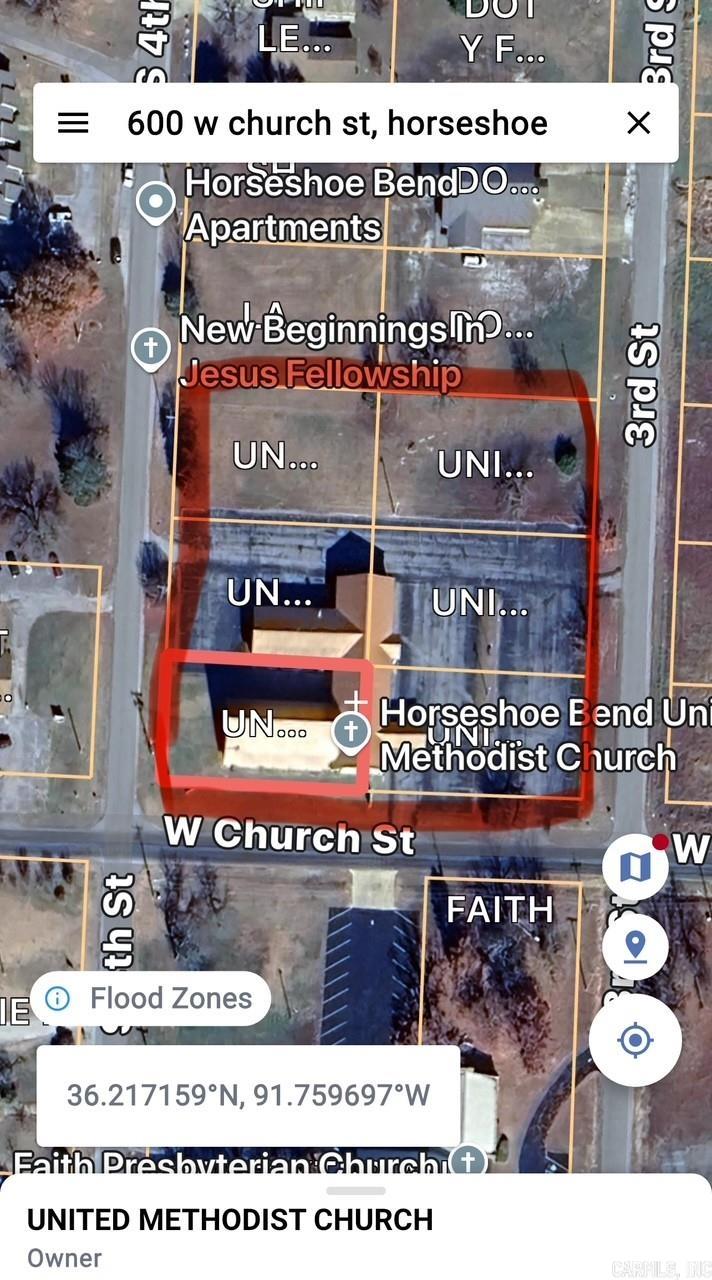Viewport: 712px width, 1280px height.
Task: Open the Flood Zones info chip
Action: point(150,998)
